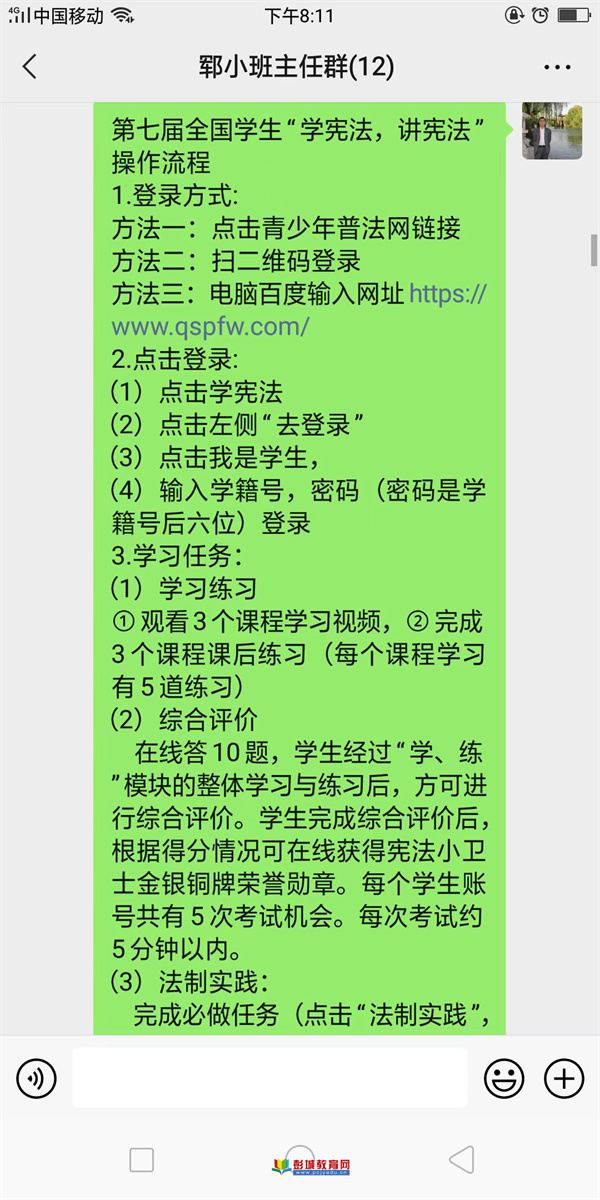The image size is (600, 1200).
Task: Open the chat's three-dot options menu
Action: click(x=557, y=67)
